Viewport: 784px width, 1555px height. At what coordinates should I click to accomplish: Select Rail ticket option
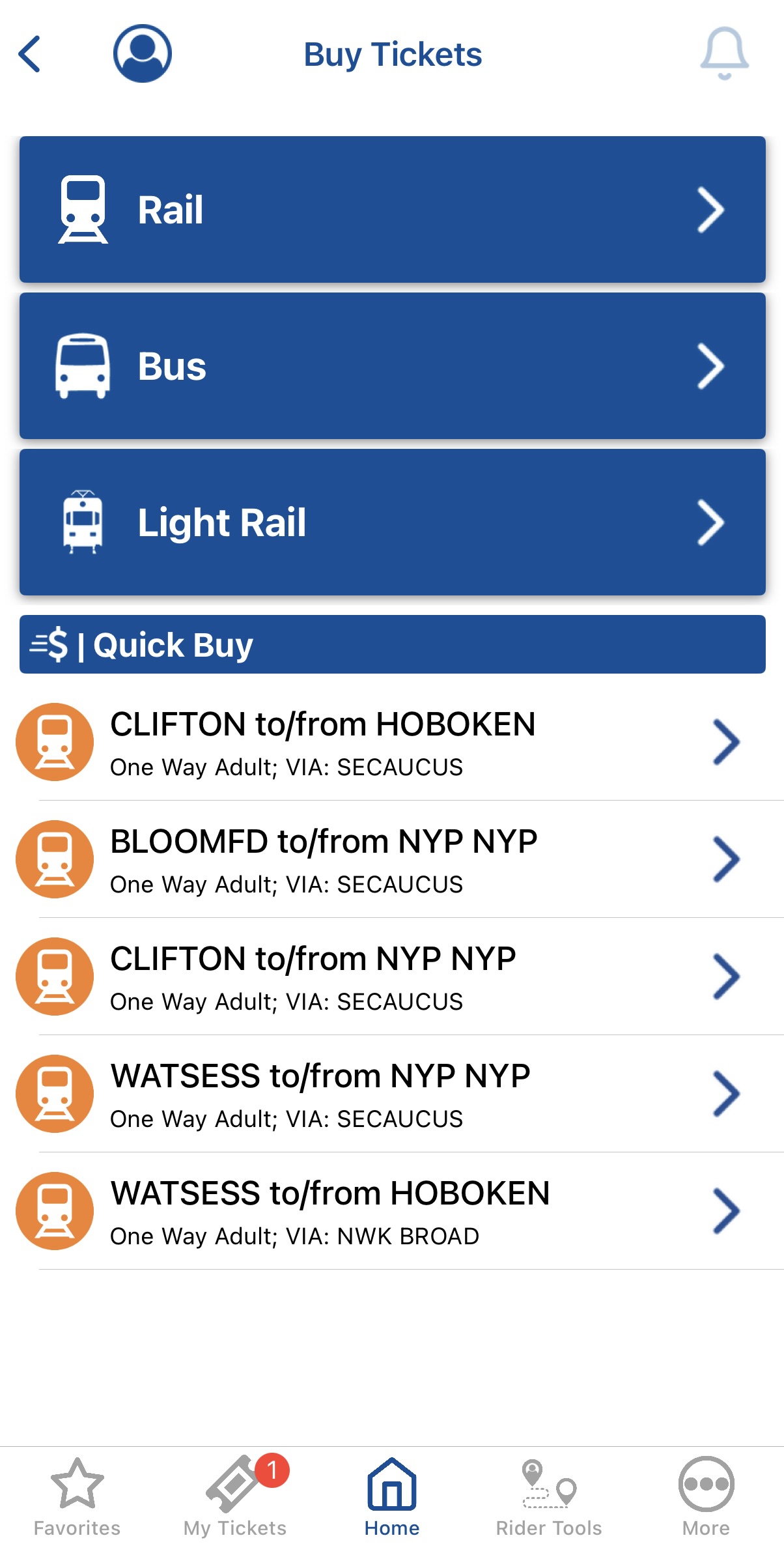point(392,209)
